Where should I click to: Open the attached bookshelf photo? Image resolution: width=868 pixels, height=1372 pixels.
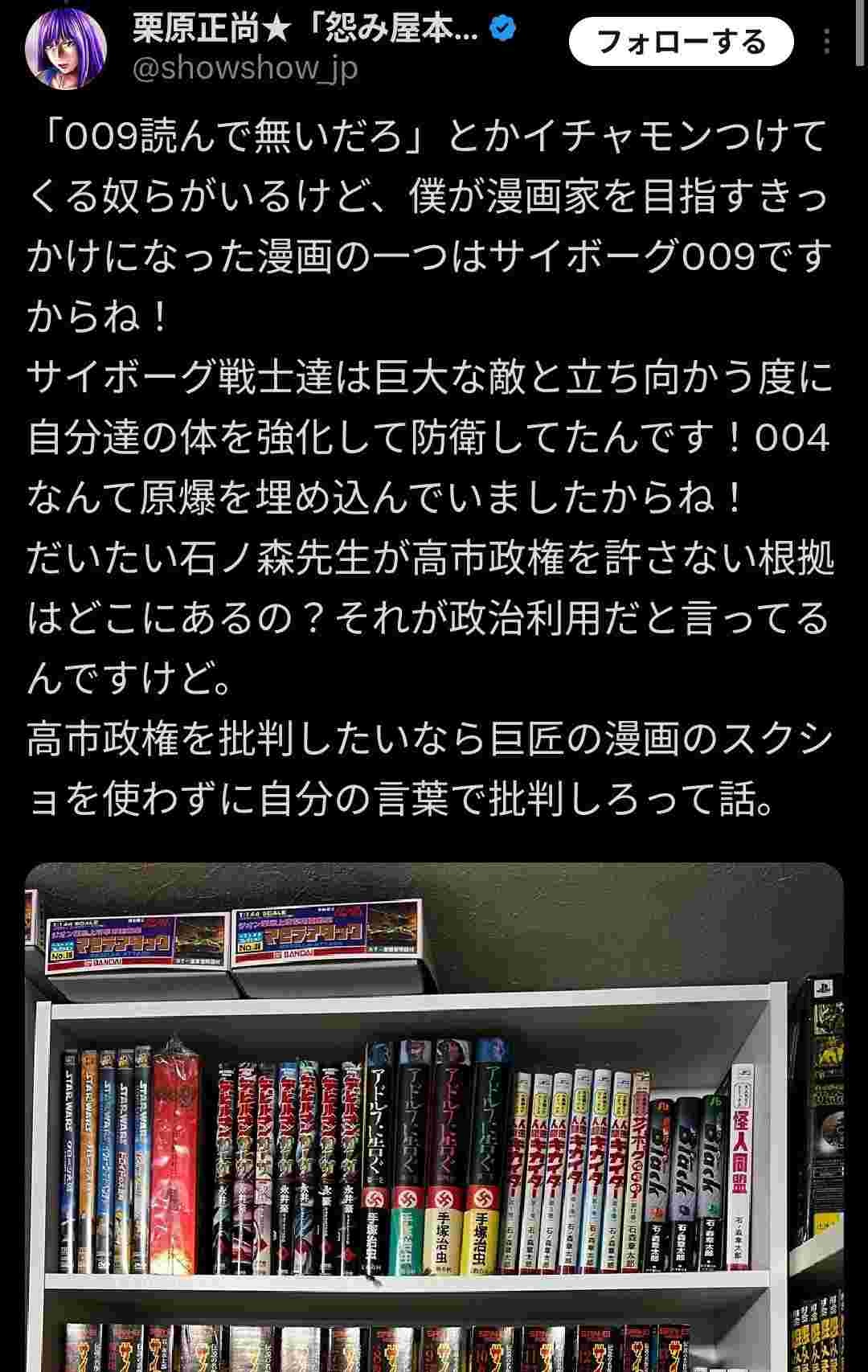(x=434, y=1117)
